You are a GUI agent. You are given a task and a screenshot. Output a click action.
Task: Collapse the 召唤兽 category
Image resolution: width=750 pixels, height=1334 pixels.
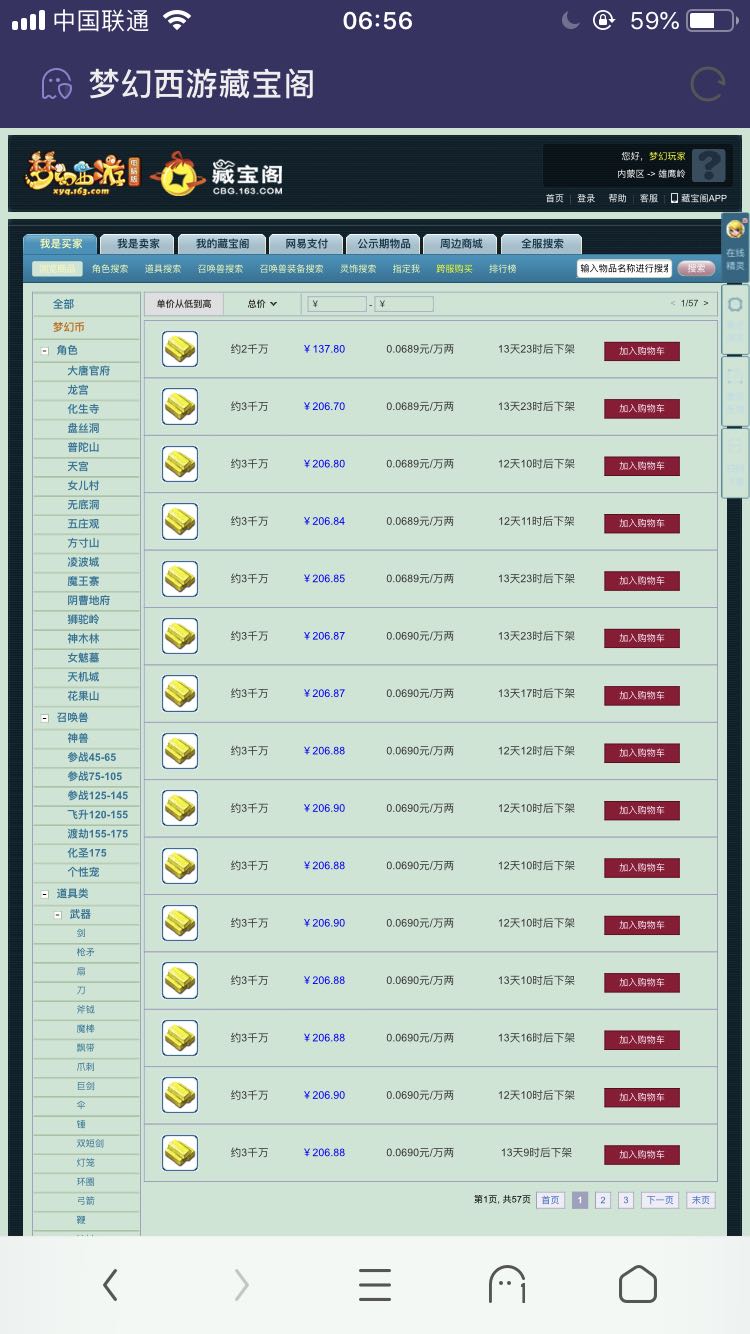pos(45,718)
